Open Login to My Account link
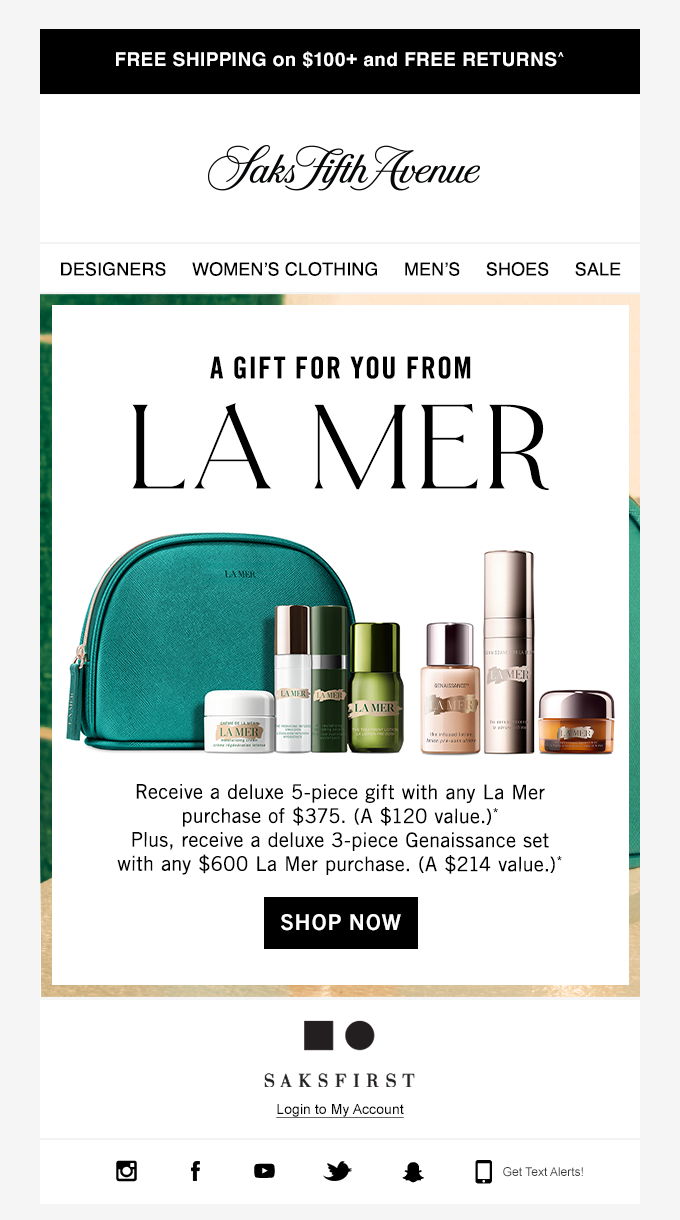The height and width of the screenshot is (1220, 680). click(340, 1109)
